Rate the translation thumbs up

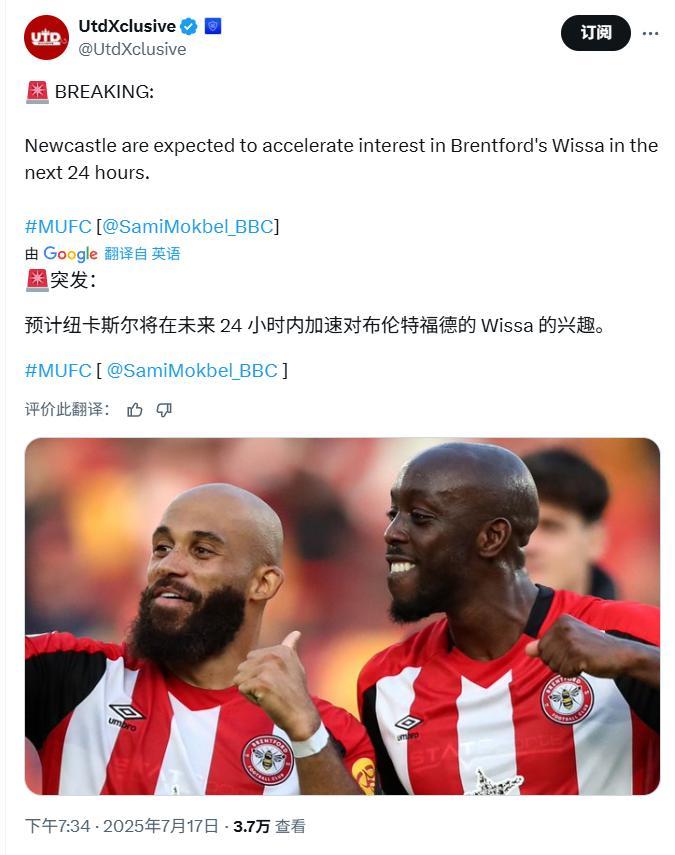135,409
